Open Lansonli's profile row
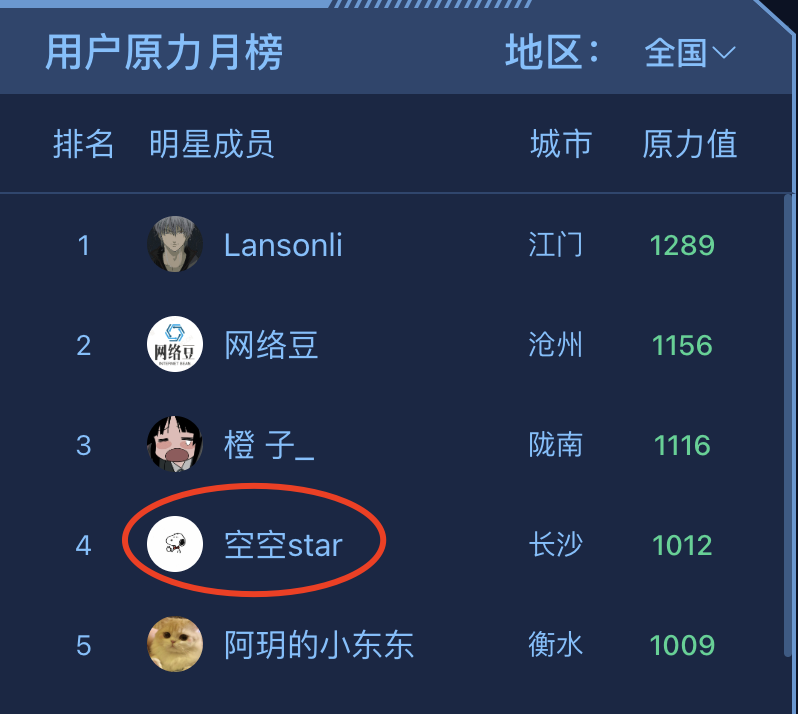Screen dimensions: 798x714 point(283,245)
